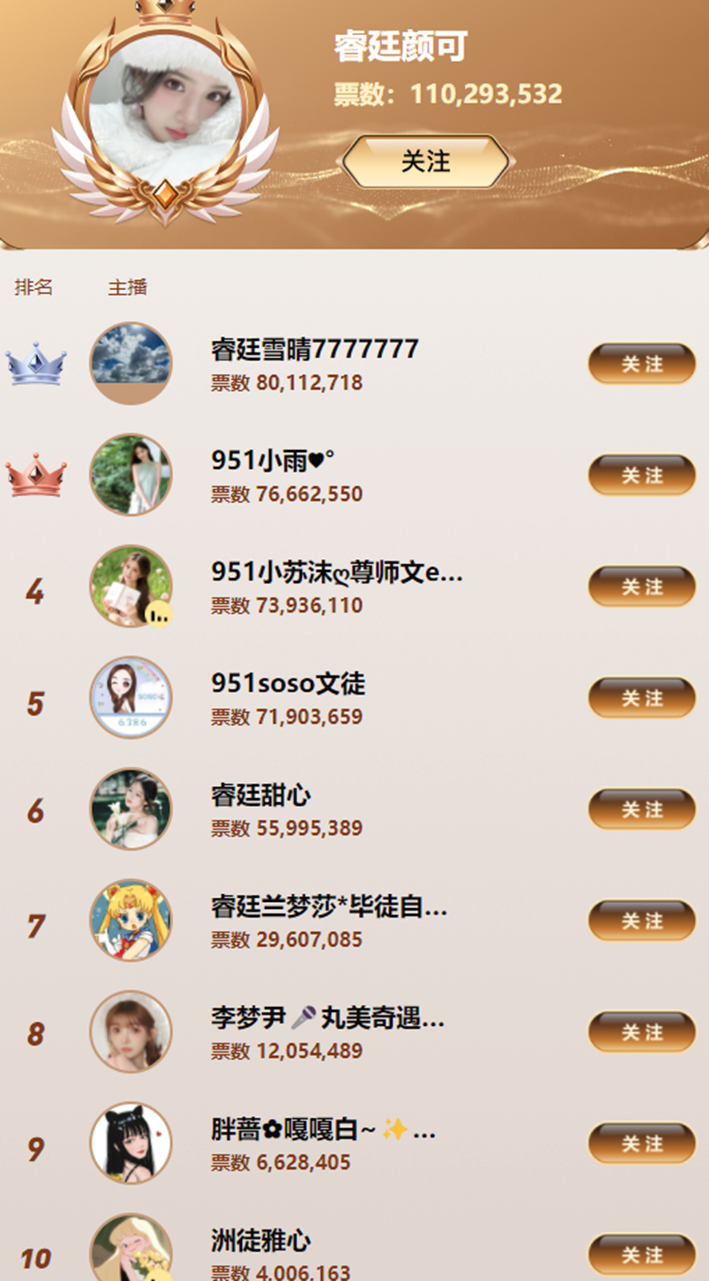Viewport: 709px width, 1281px height.
Task: Tap 关注 for 951小苏沫
Action: (x=641, y=587)
